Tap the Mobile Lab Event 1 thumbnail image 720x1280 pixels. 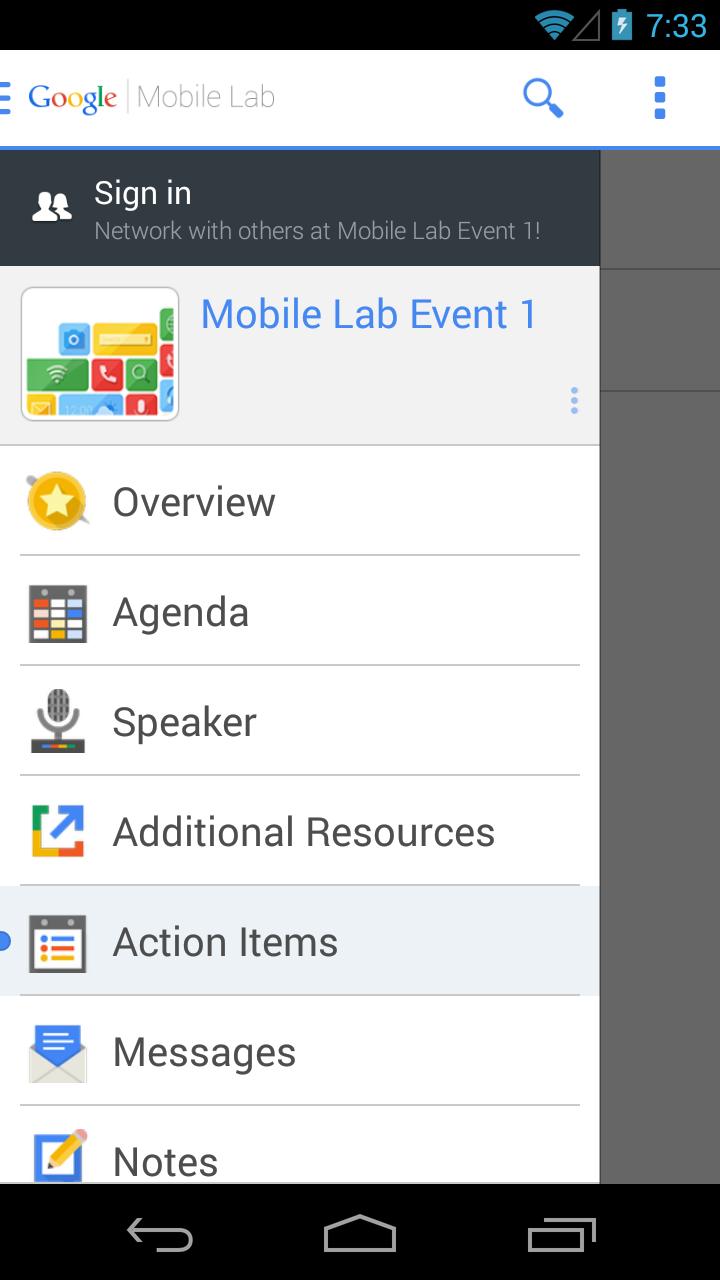[x=99, y=352]
